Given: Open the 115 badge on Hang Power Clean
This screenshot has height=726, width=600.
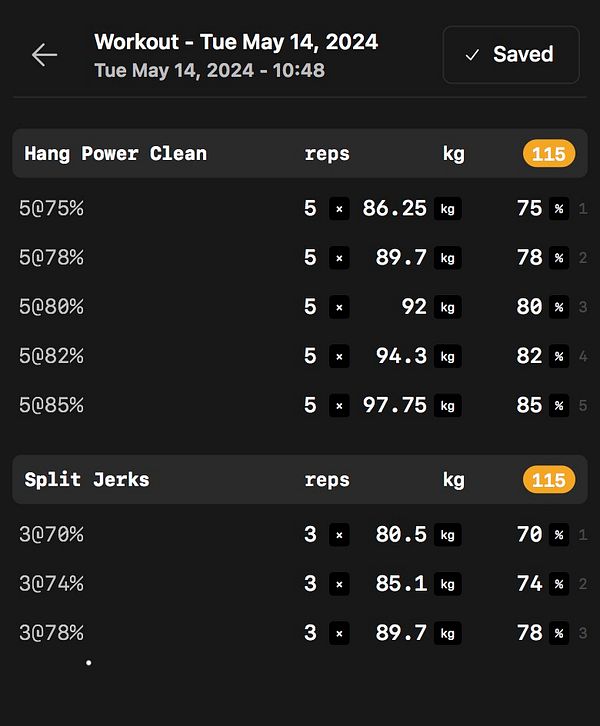Looking at the screenshot, I should coord(548,154).
